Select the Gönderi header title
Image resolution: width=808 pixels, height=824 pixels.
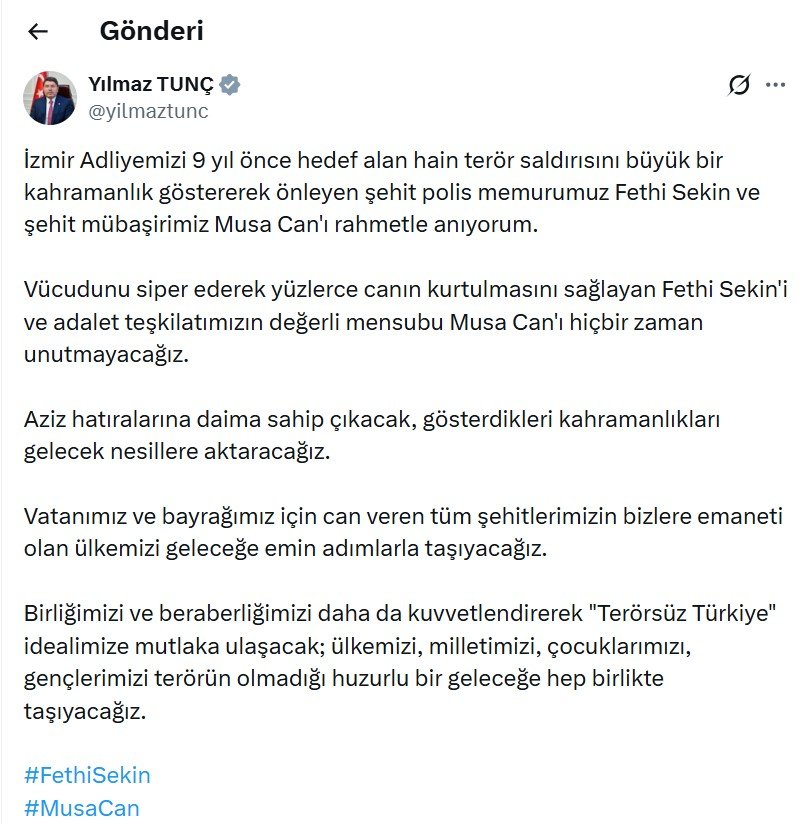pyautogui.click(x=152, y=31)
